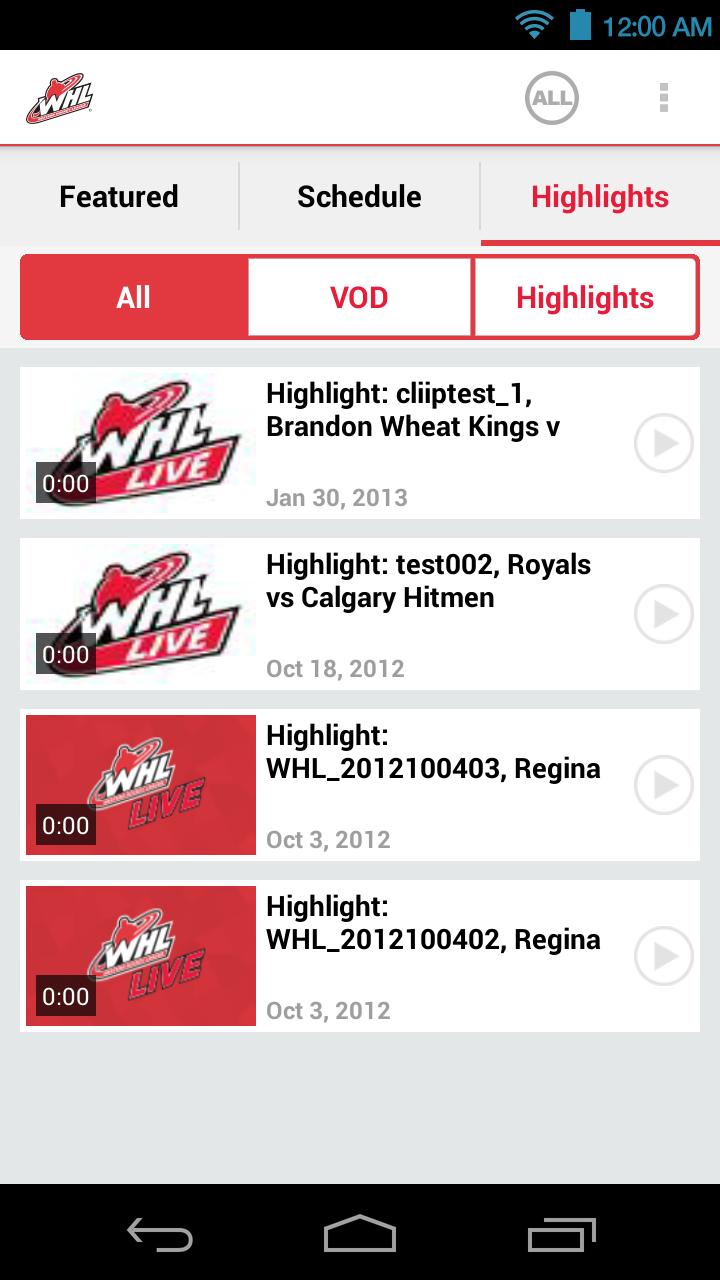Select the Highlights tab
This screenshot has height=1280, width=720.
[599, 196]
